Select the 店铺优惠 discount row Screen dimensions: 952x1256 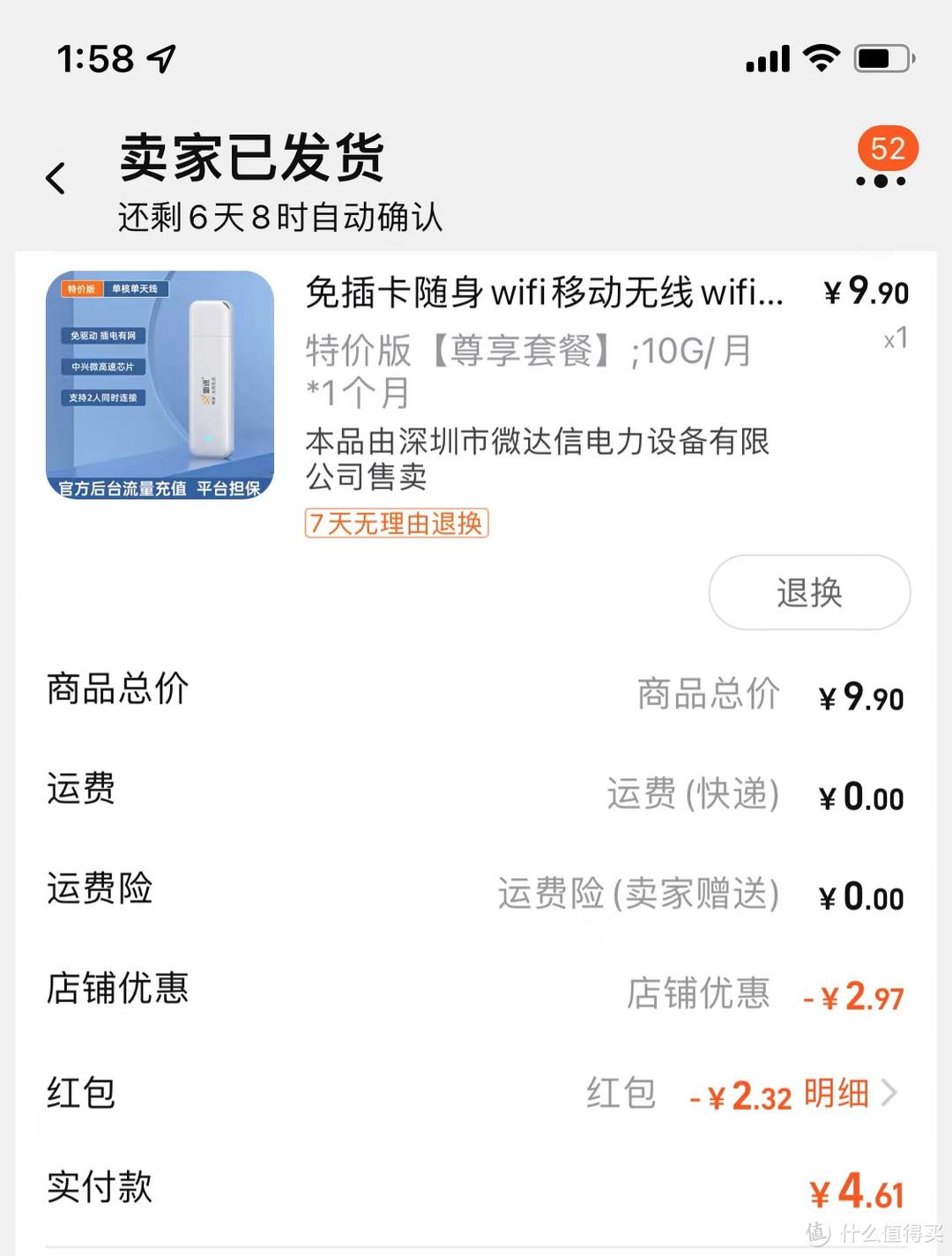(x=117, y=991)
